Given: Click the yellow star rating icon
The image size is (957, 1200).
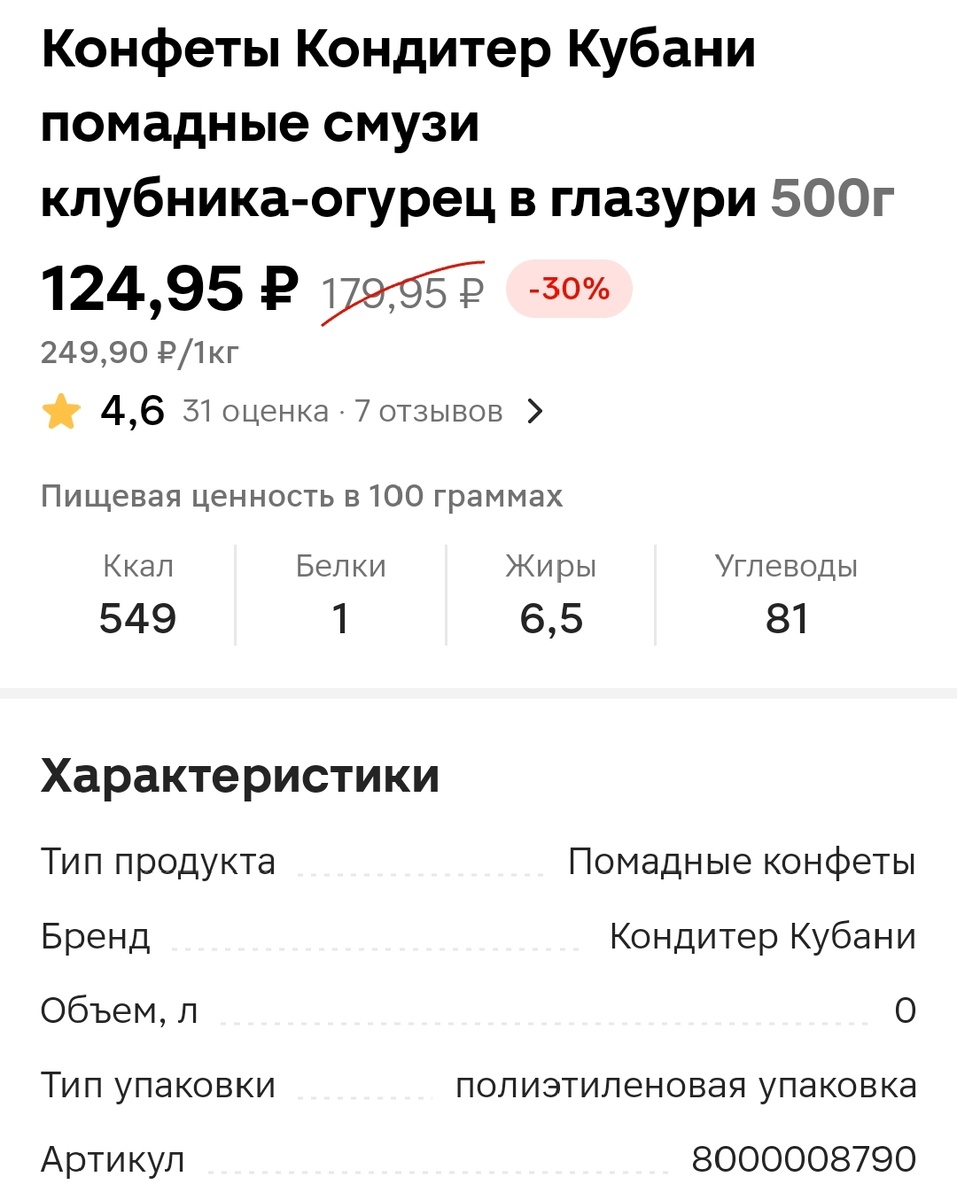Looking at the screenshot, I should [x=61, y=410].
